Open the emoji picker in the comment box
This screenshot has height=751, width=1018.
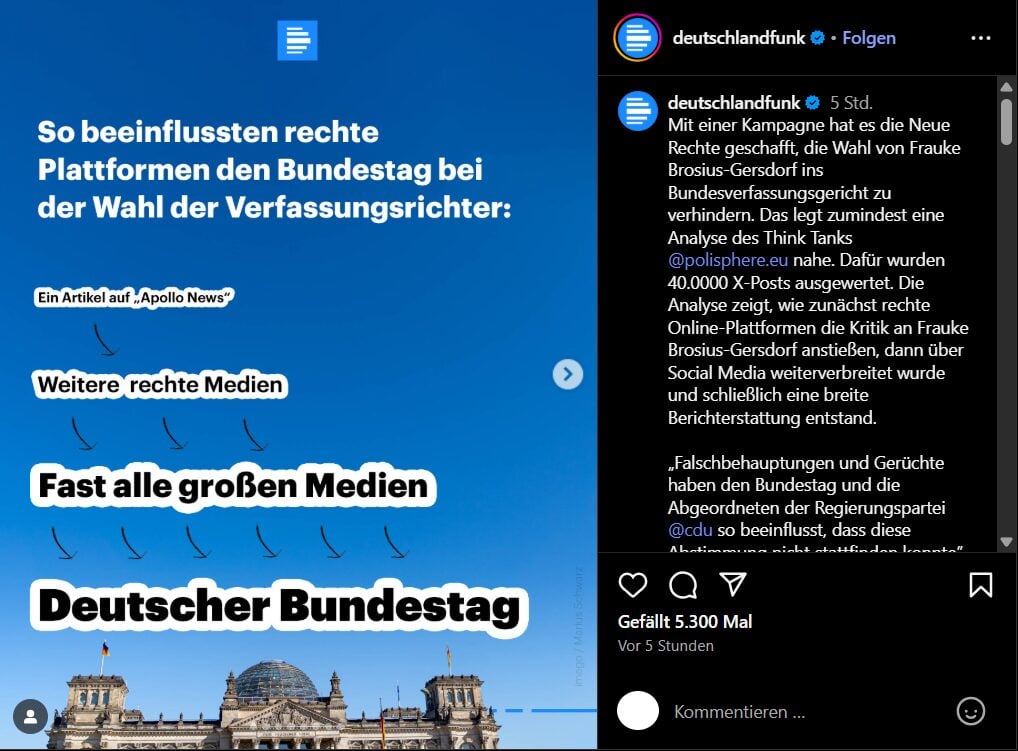click(970, 711)
